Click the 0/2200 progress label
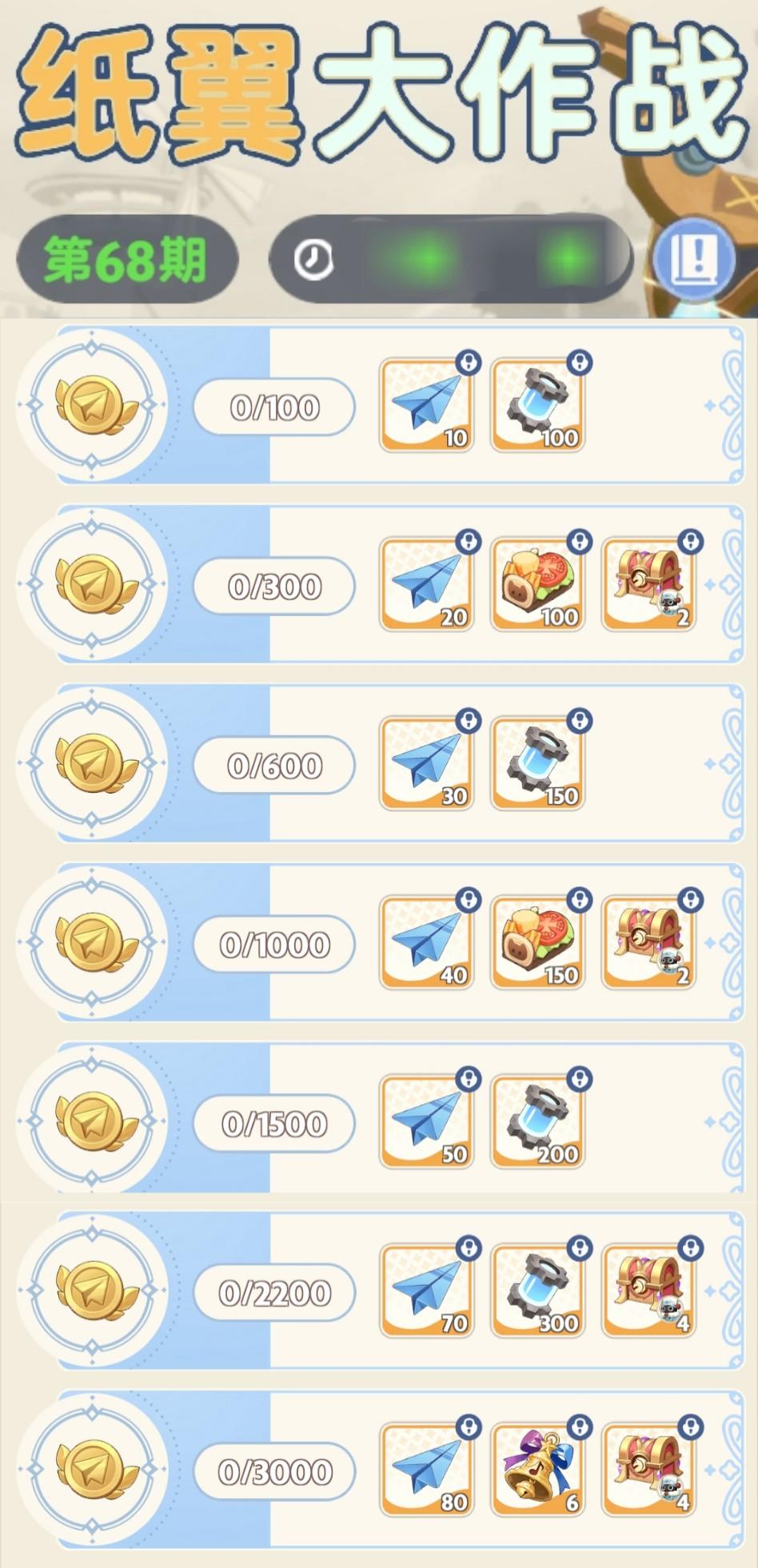 click(x=275, y=1292)
